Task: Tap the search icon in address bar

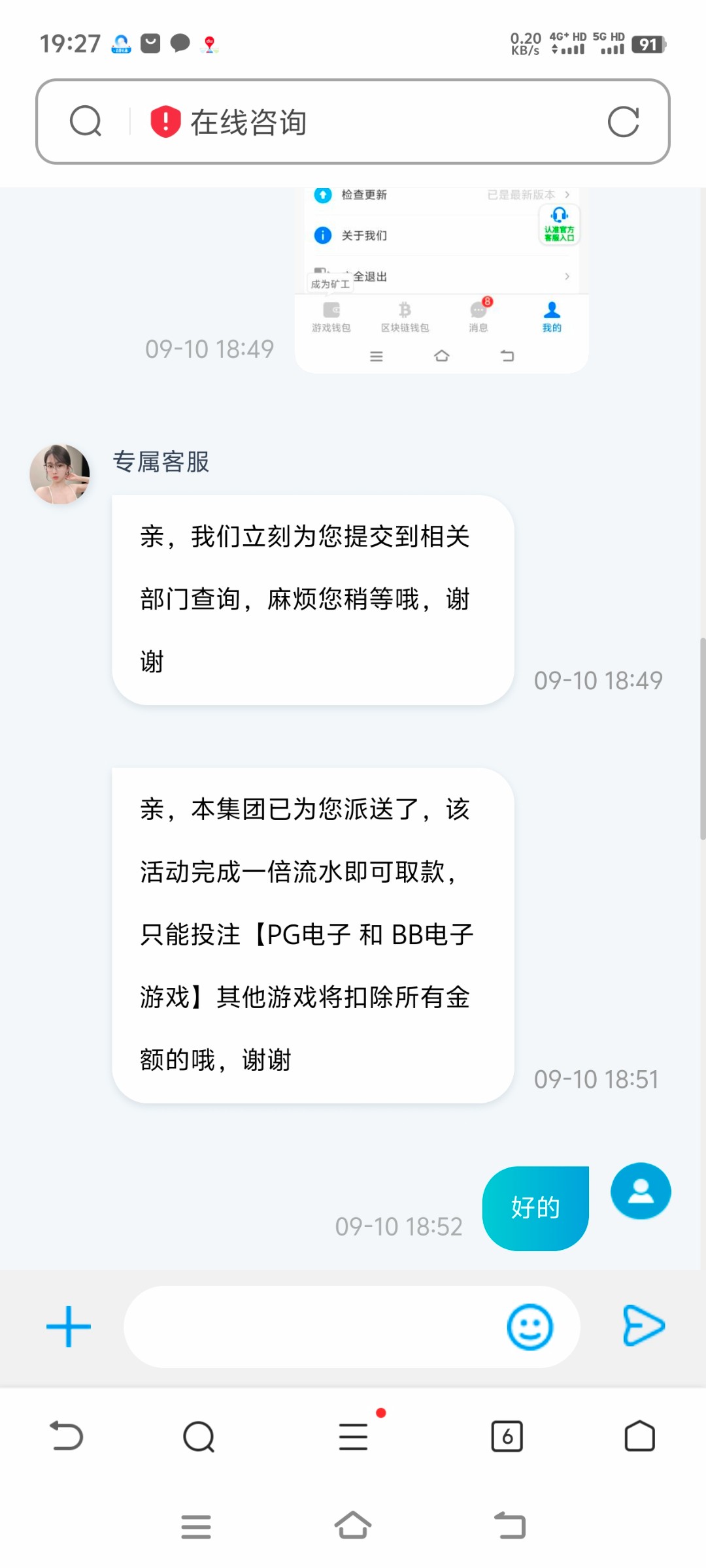Action: [86, 122]
